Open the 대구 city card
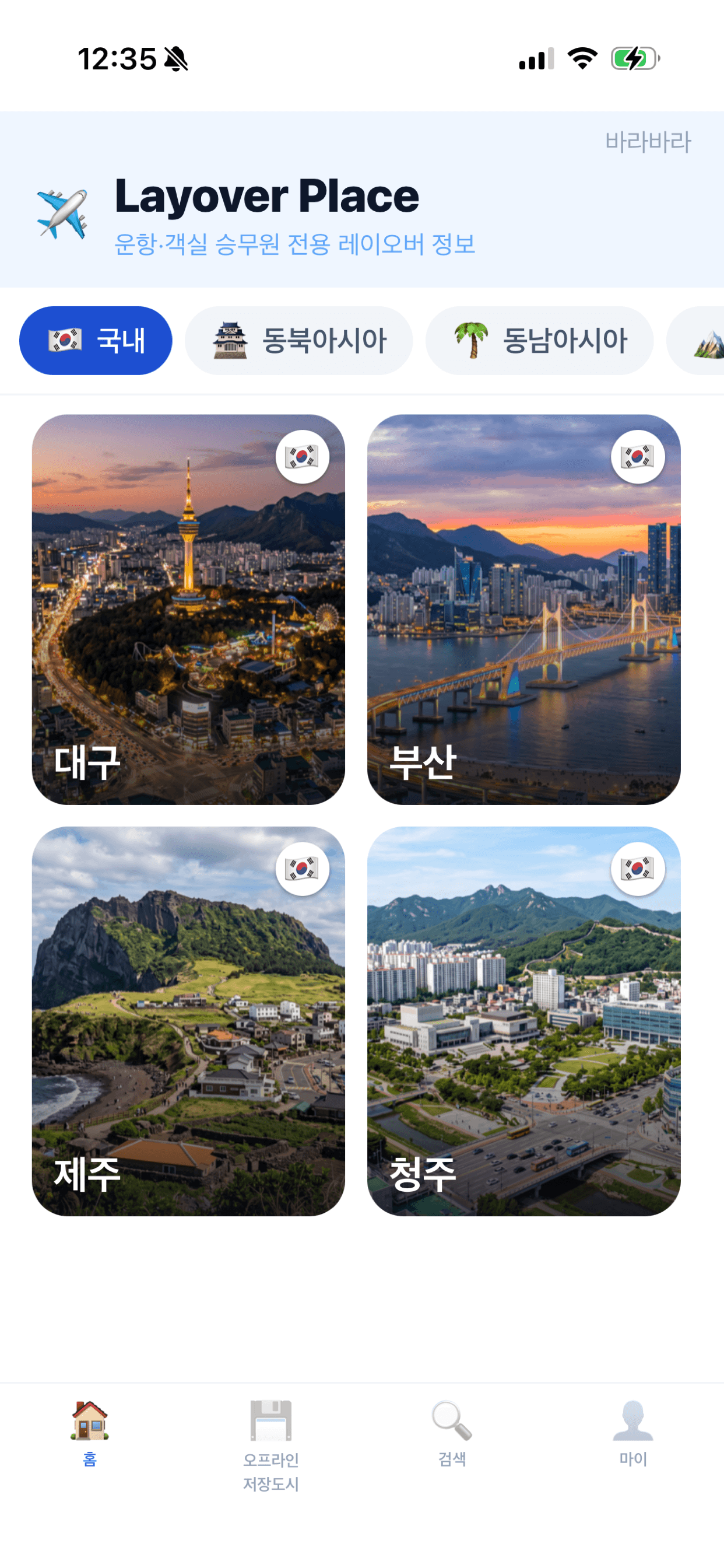This screenshot has height=1568, width=724. [189, 610]
